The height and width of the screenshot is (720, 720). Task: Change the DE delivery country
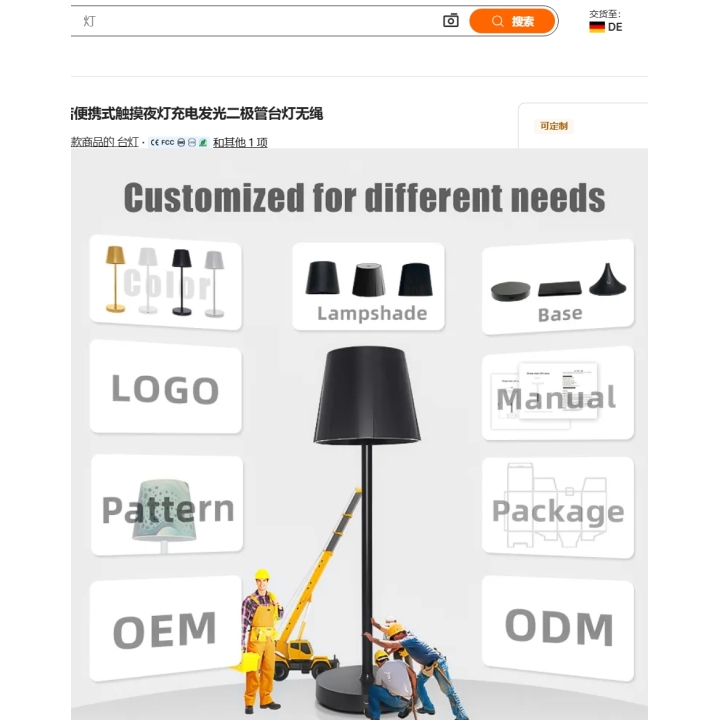point(606,27)
